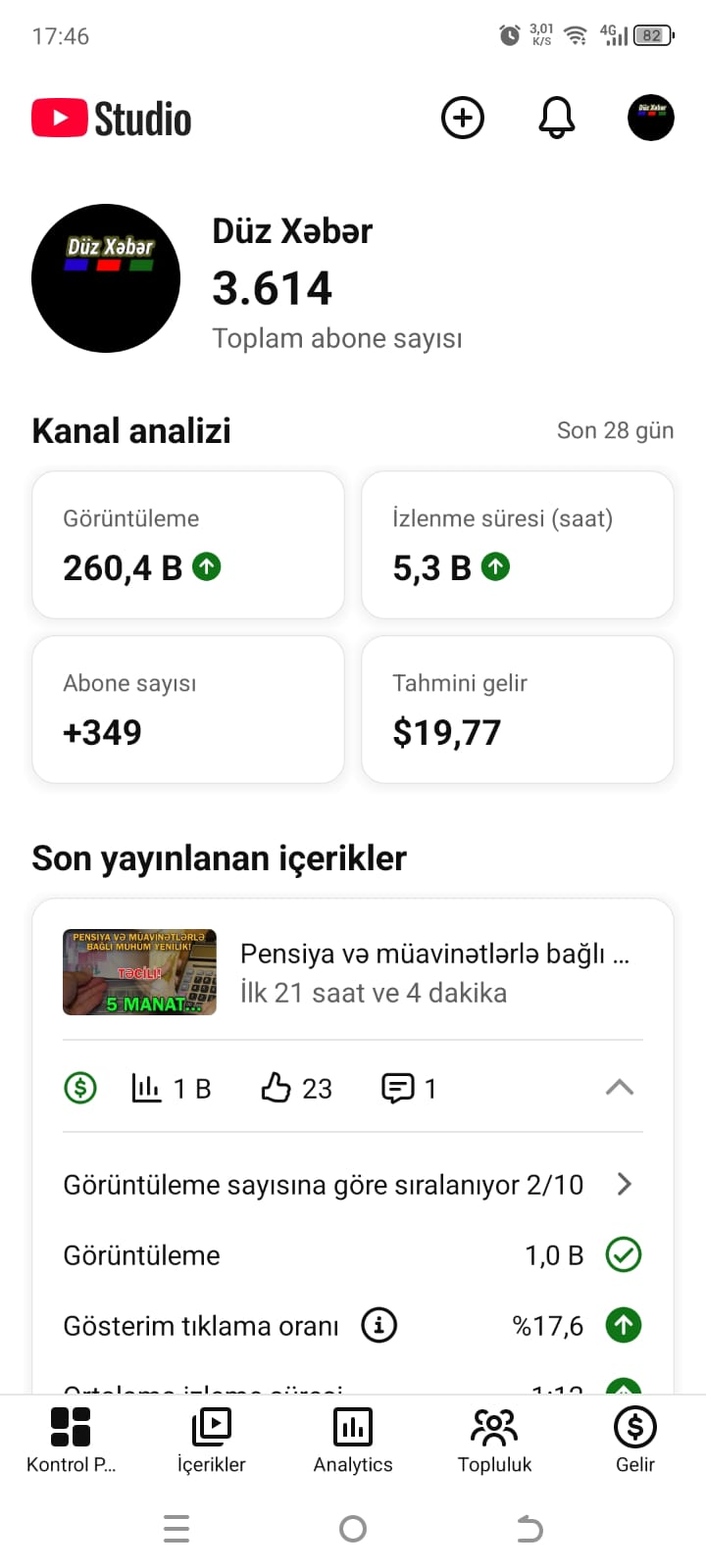Switch to the Kontrol Paneli tab
Viewport: 706px width, 1568px height.
(71, 1439)
